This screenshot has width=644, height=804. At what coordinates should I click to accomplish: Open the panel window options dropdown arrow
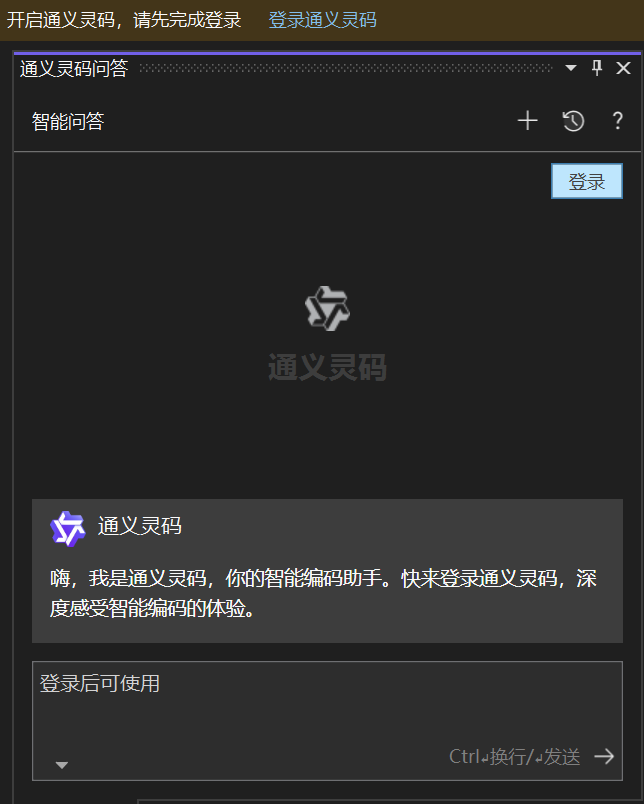coord(571,68)
